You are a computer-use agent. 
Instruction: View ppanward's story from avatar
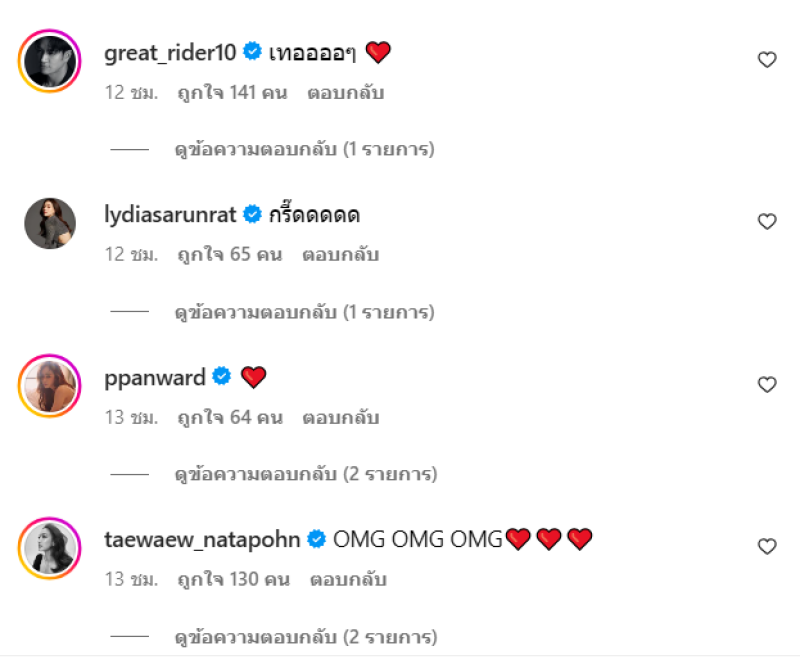coord(49,385)
